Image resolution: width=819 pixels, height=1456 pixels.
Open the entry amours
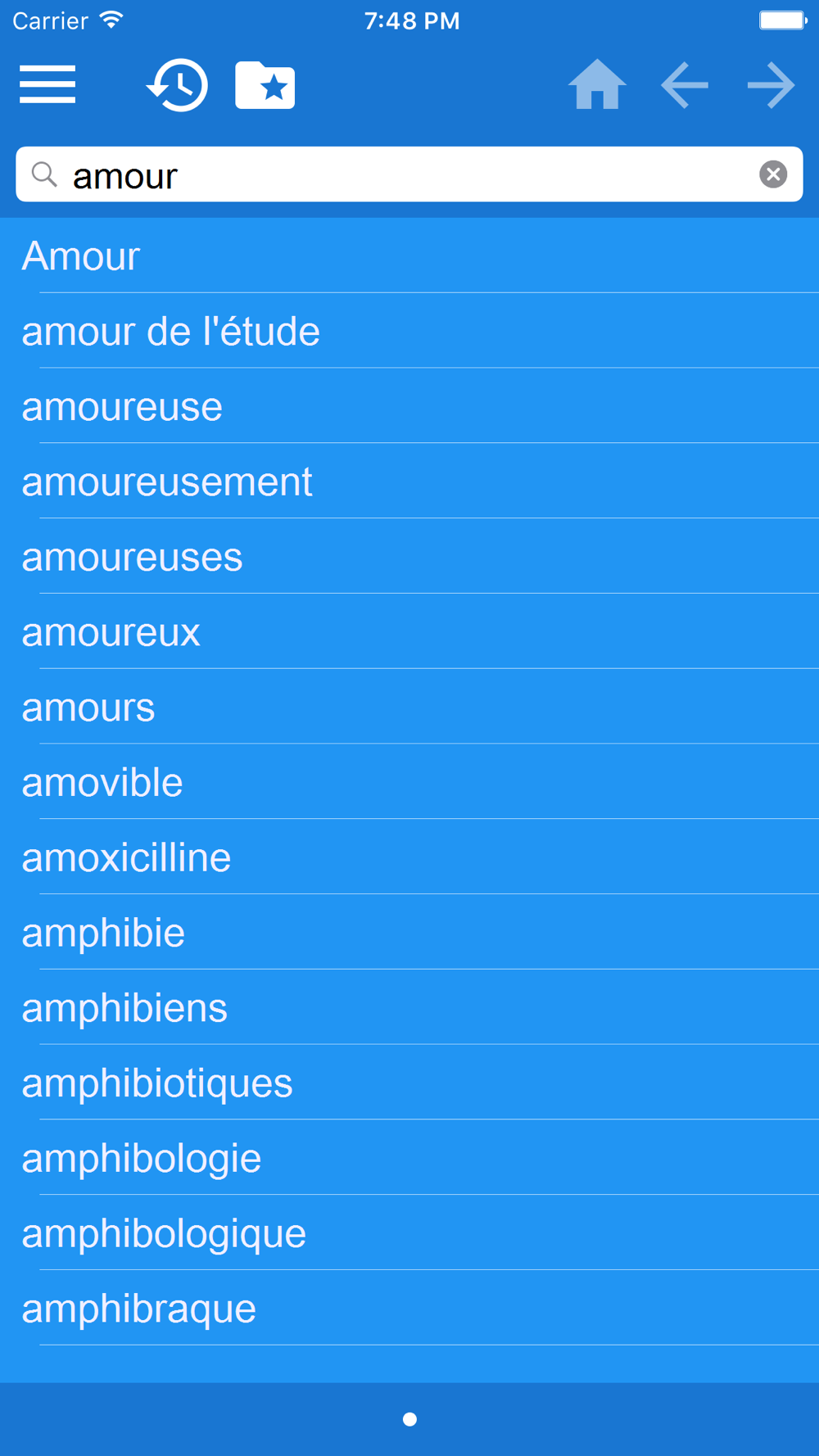[x=409, y=708]
